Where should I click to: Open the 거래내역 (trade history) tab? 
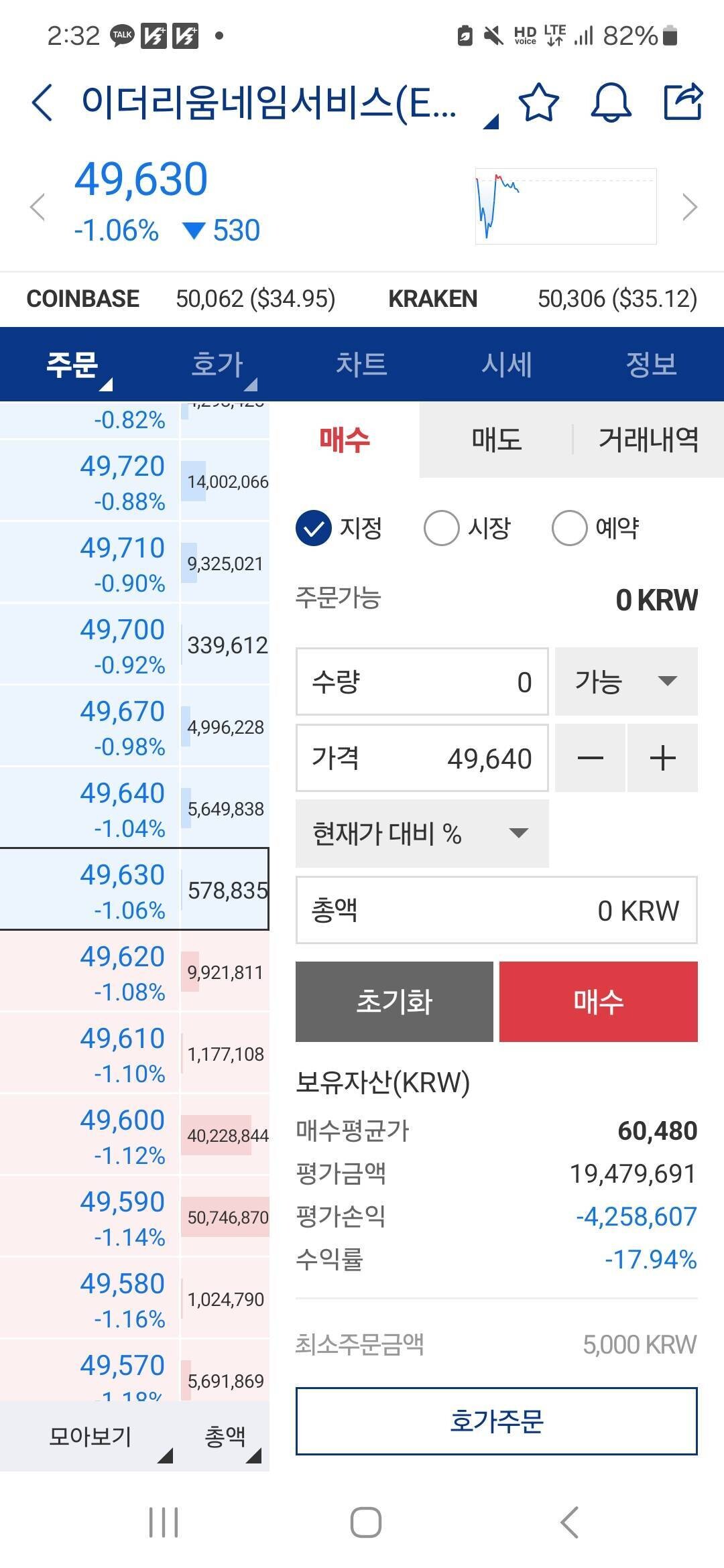coord(648,440)
